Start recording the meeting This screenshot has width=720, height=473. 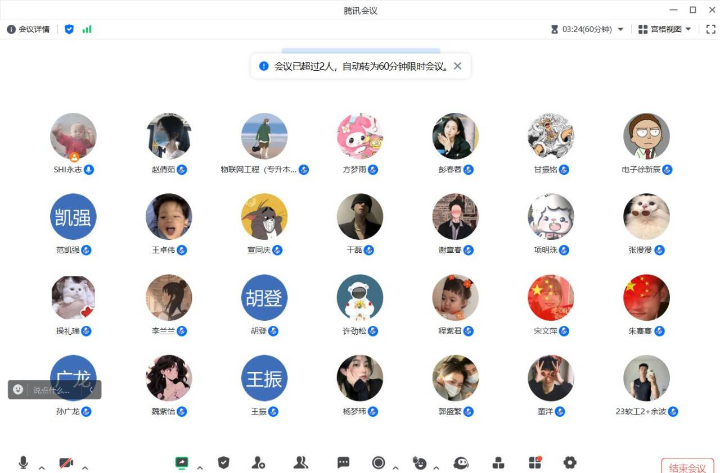pos(378,462)
